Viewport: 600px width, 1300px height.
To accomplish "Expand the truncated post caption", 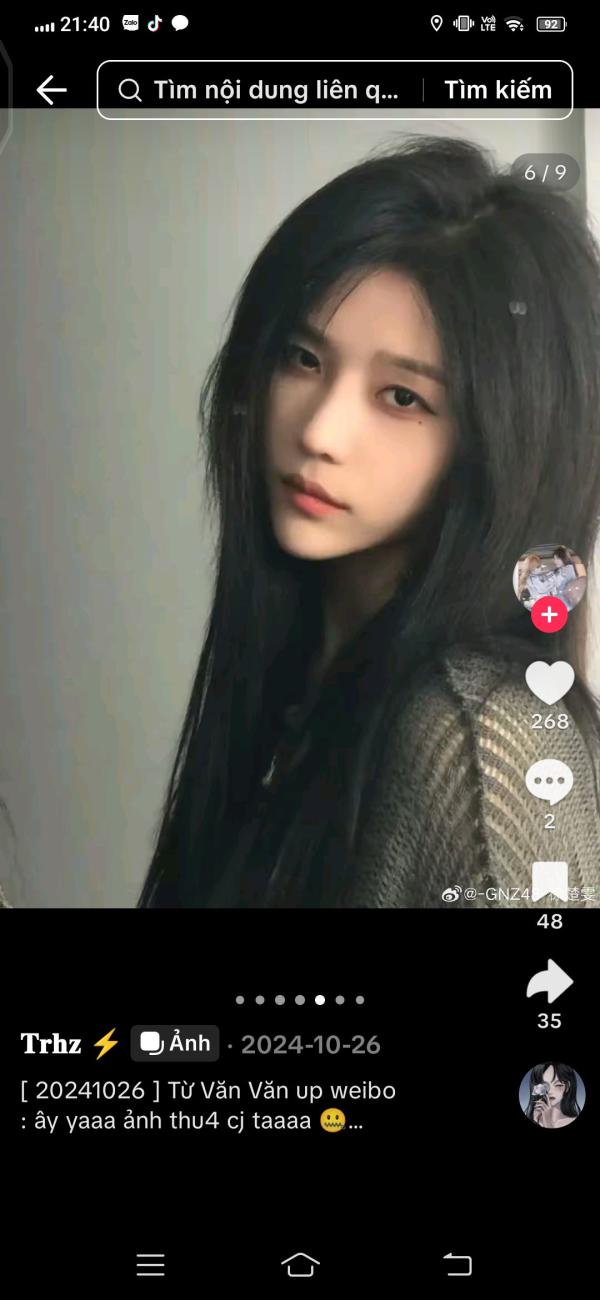I will pos(355,1122).
